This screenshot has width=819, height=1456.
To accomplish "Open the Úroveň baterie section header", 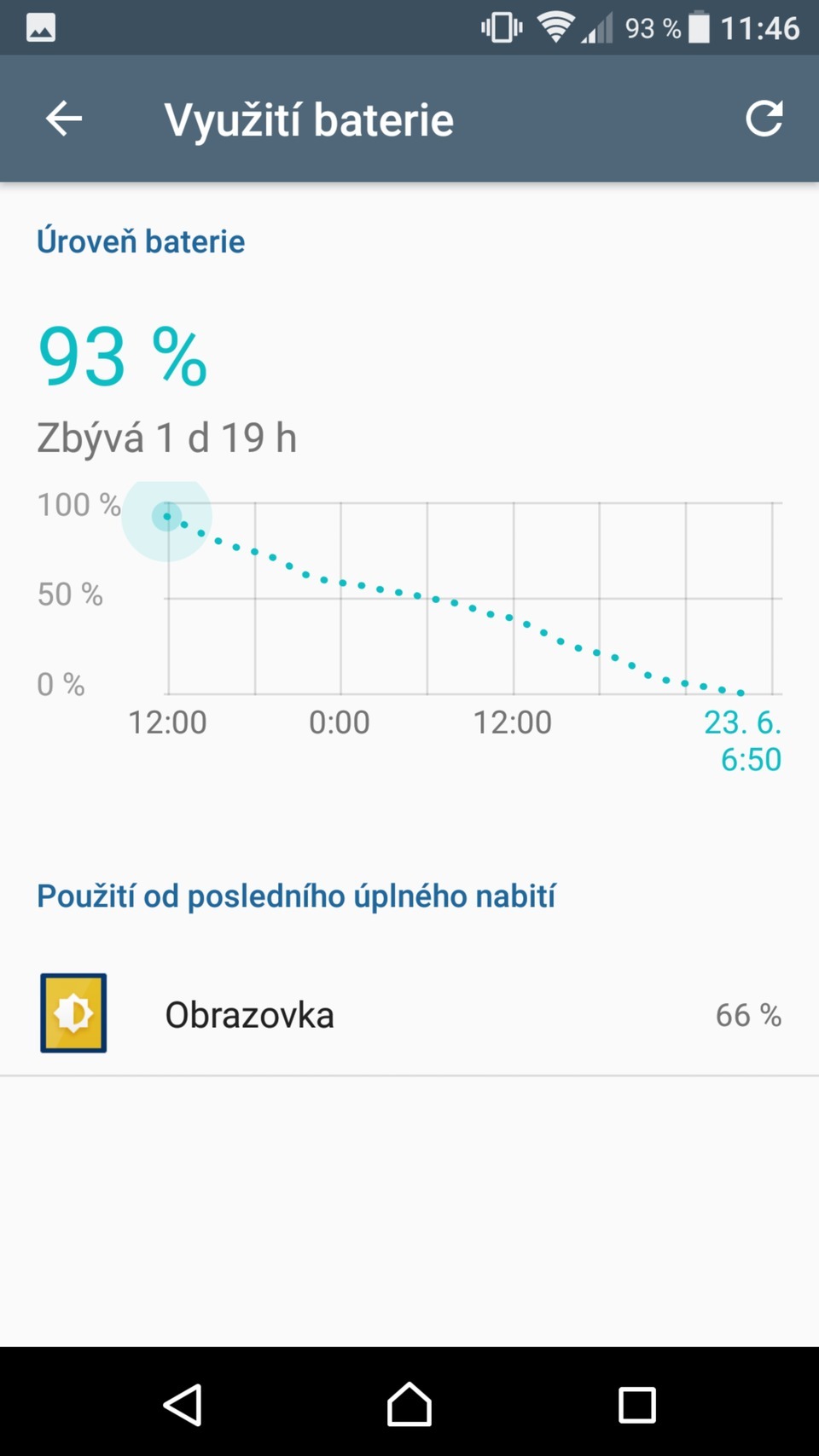I will tap(139, 241).
